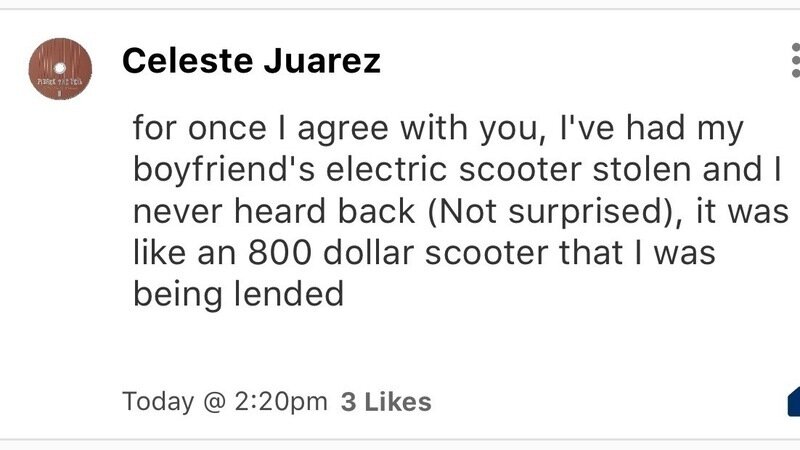Like Celeste Juarez's comment
800x450 pixels.
tap(793, 402)
